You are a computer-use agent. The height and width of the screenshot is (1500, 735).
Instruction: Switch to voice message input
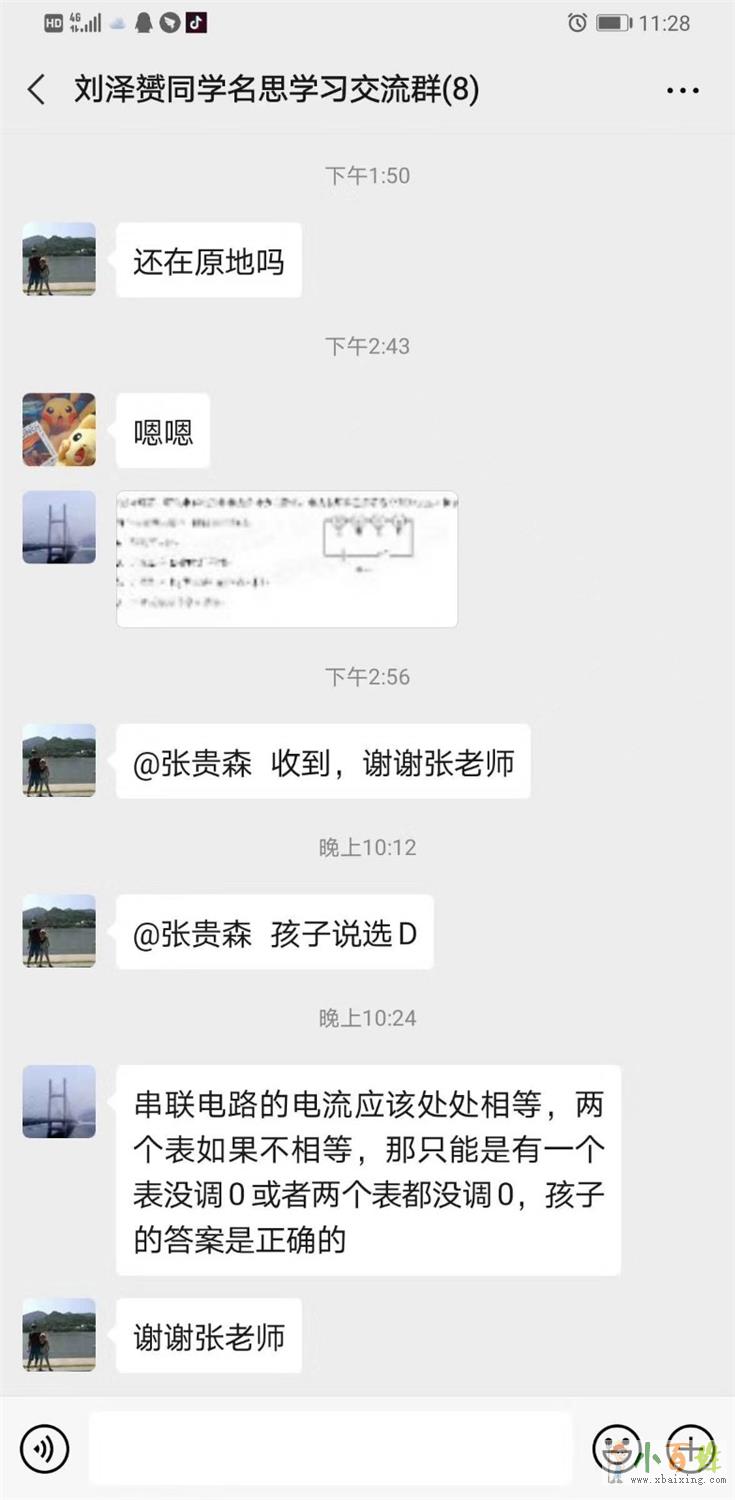click(x=44, y=1448)
